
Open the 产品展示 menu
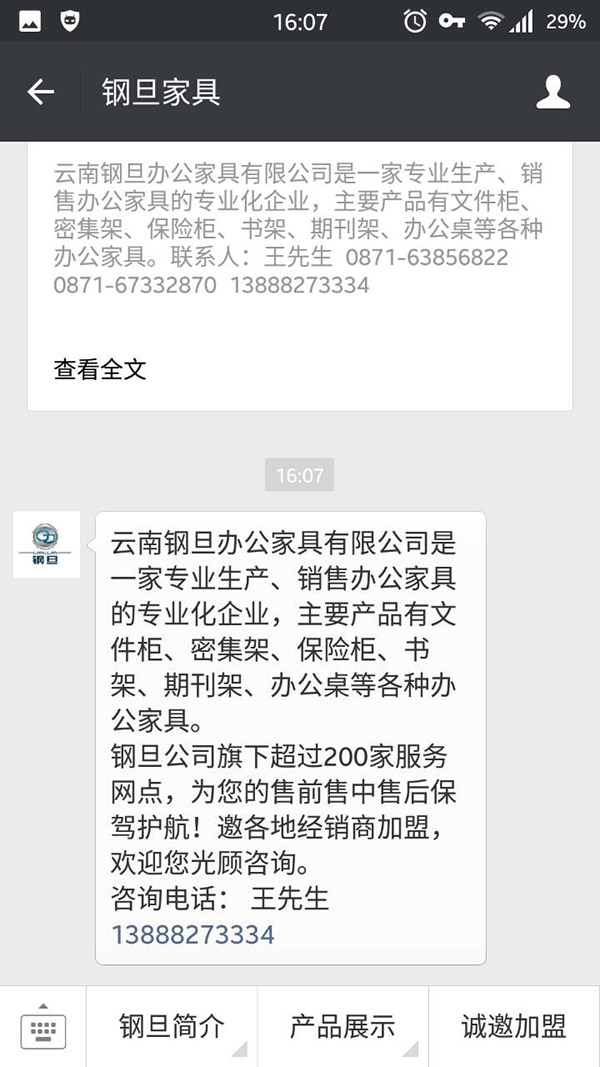point(343,1026)
